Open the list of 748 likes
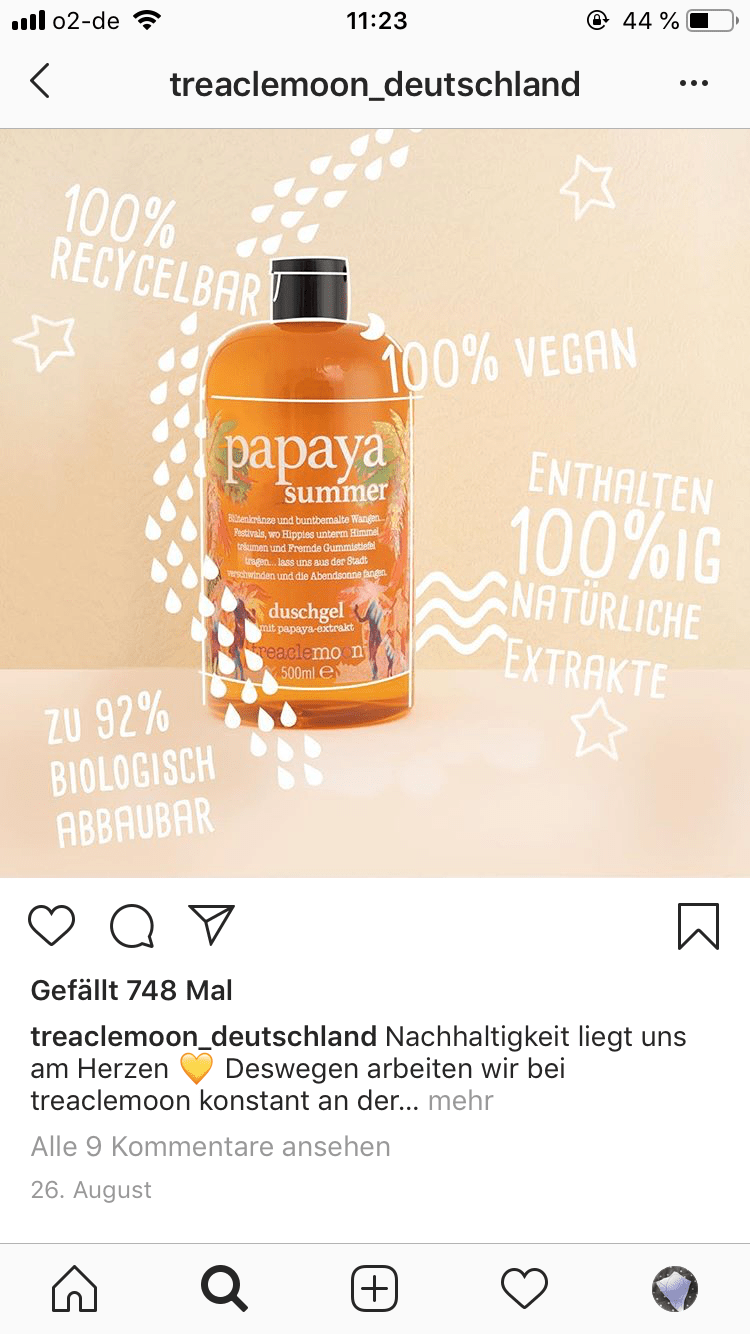The width and height of the screenshot is (750, 1334). (132, 991)
